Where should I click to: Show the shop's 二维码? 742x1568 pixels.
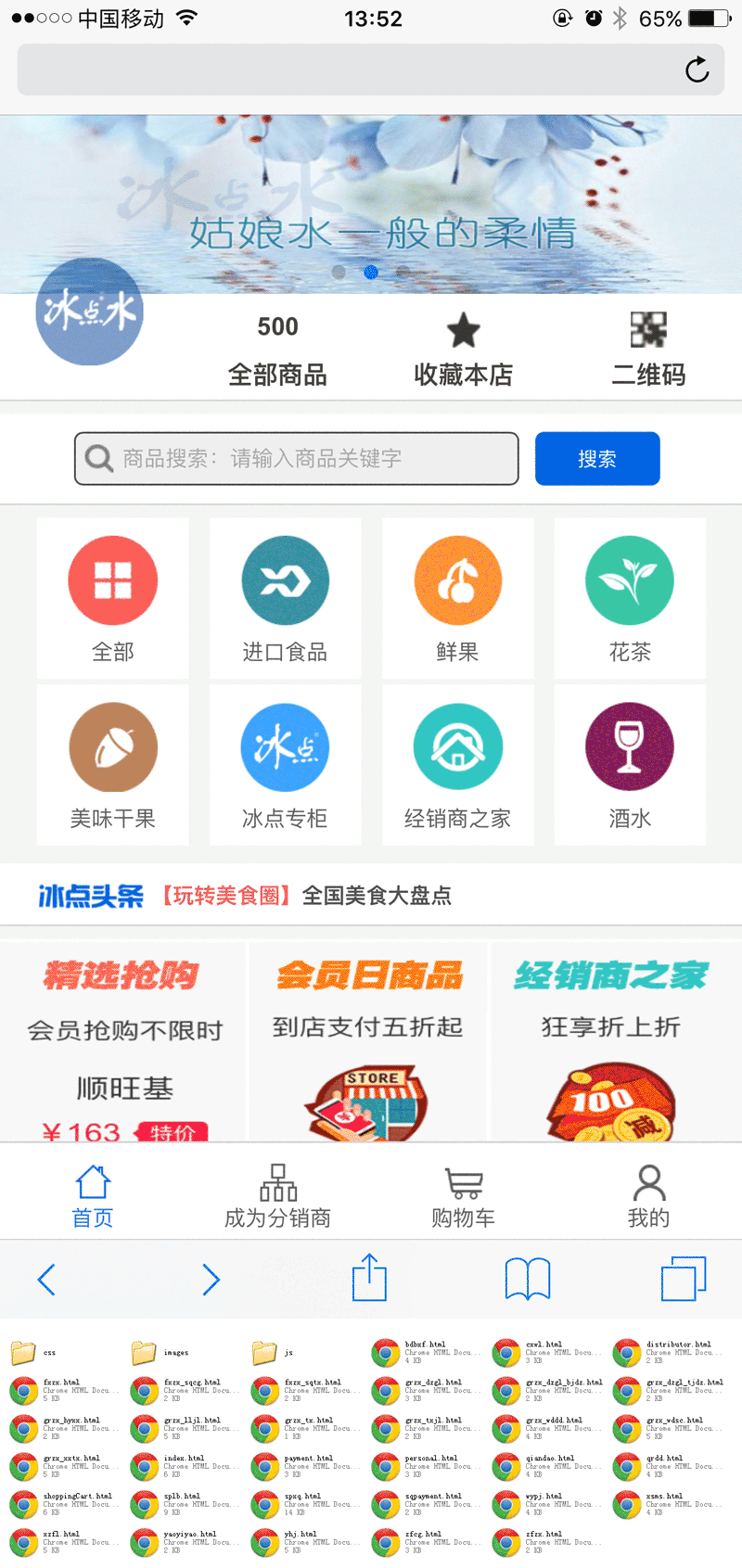click(648, 351)
